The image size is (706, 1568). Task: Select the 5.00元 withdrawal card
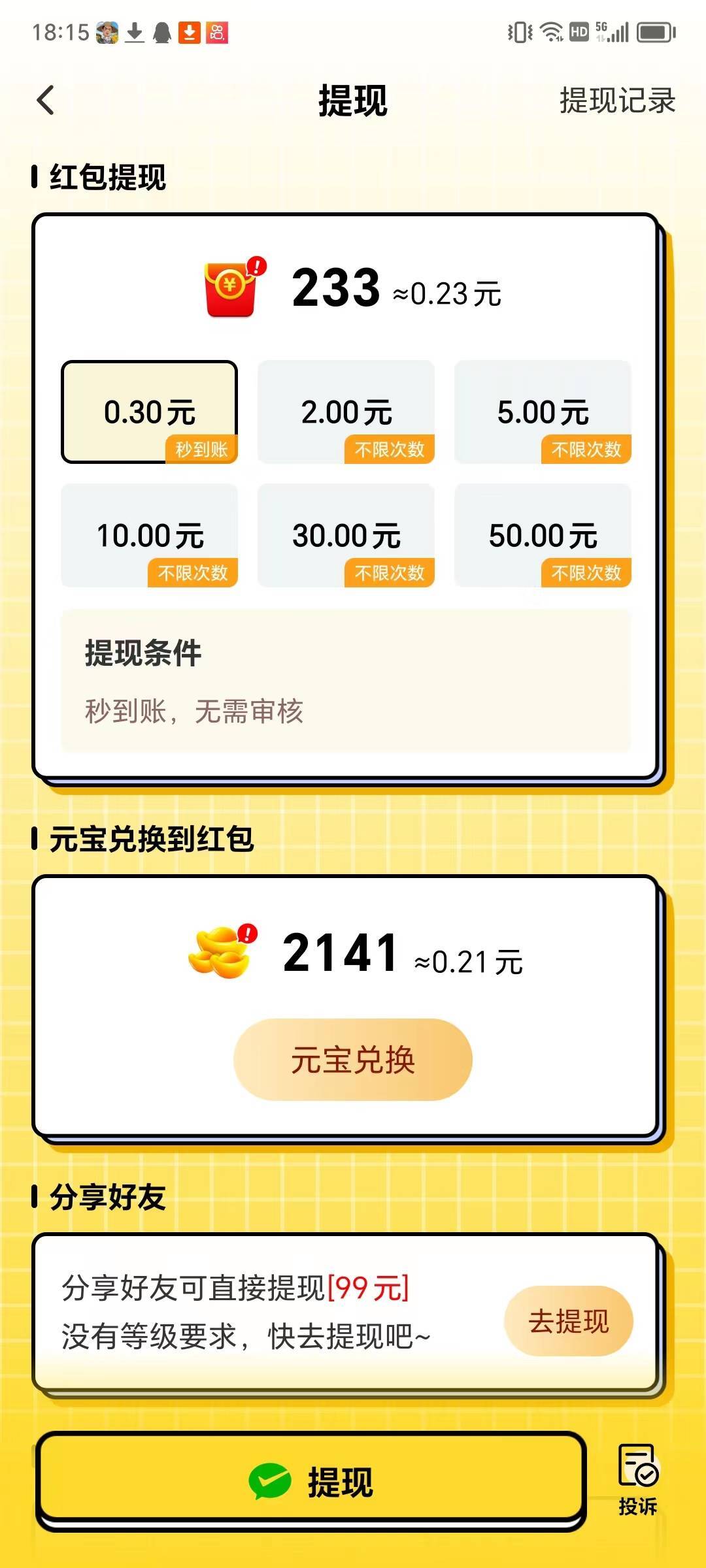(542, 410)
